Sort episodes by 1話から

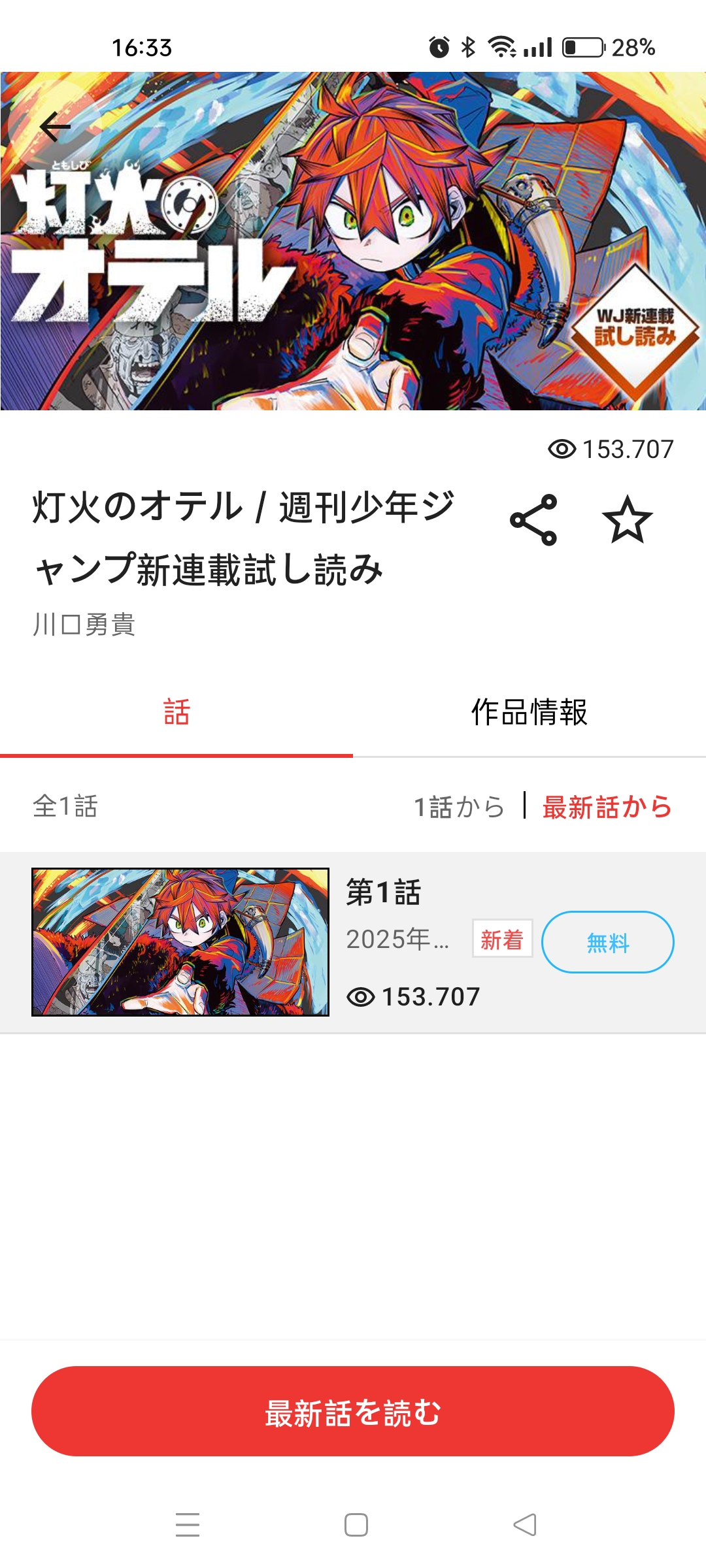point(460,807)
